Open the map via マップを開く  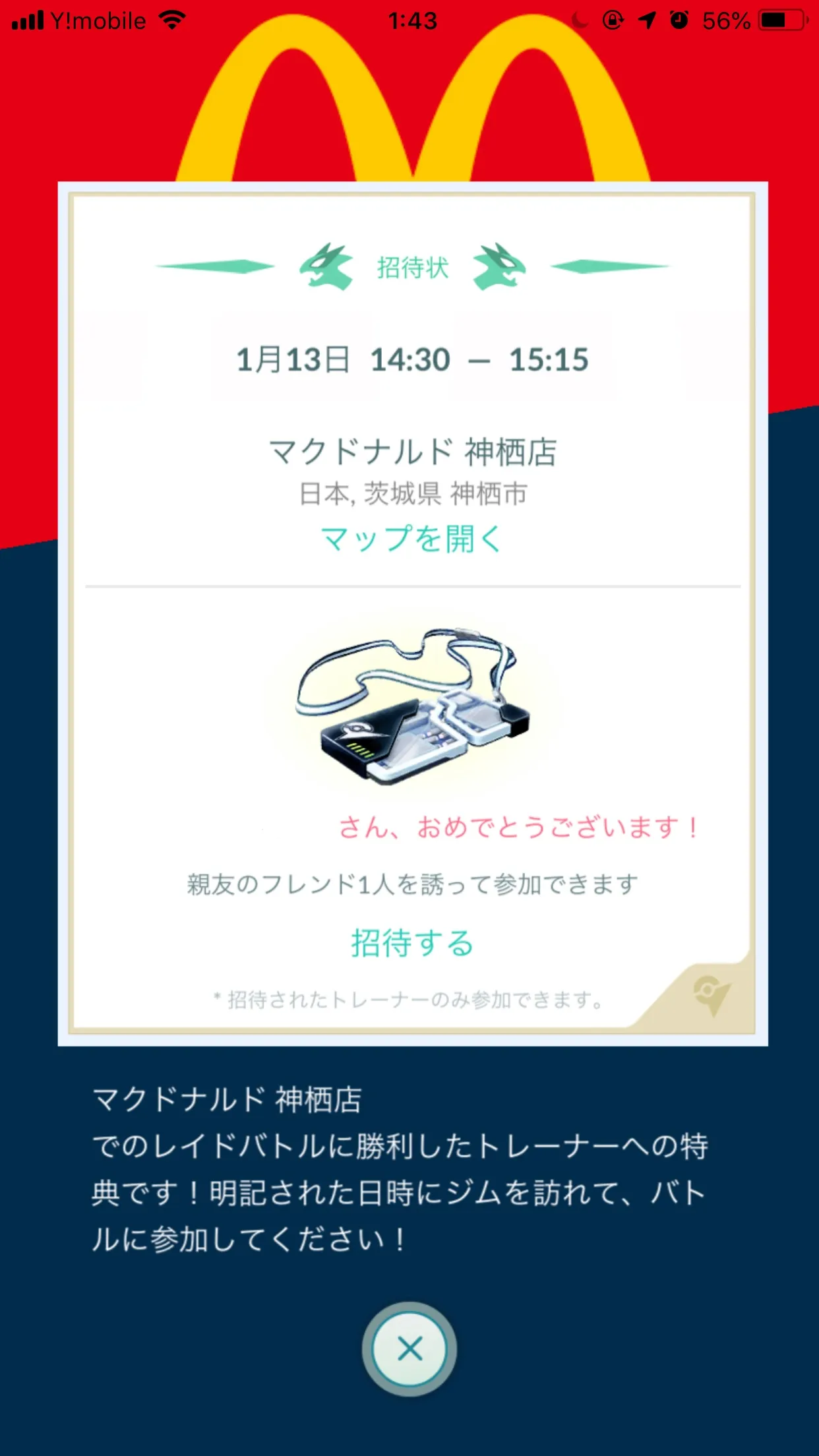411,539
